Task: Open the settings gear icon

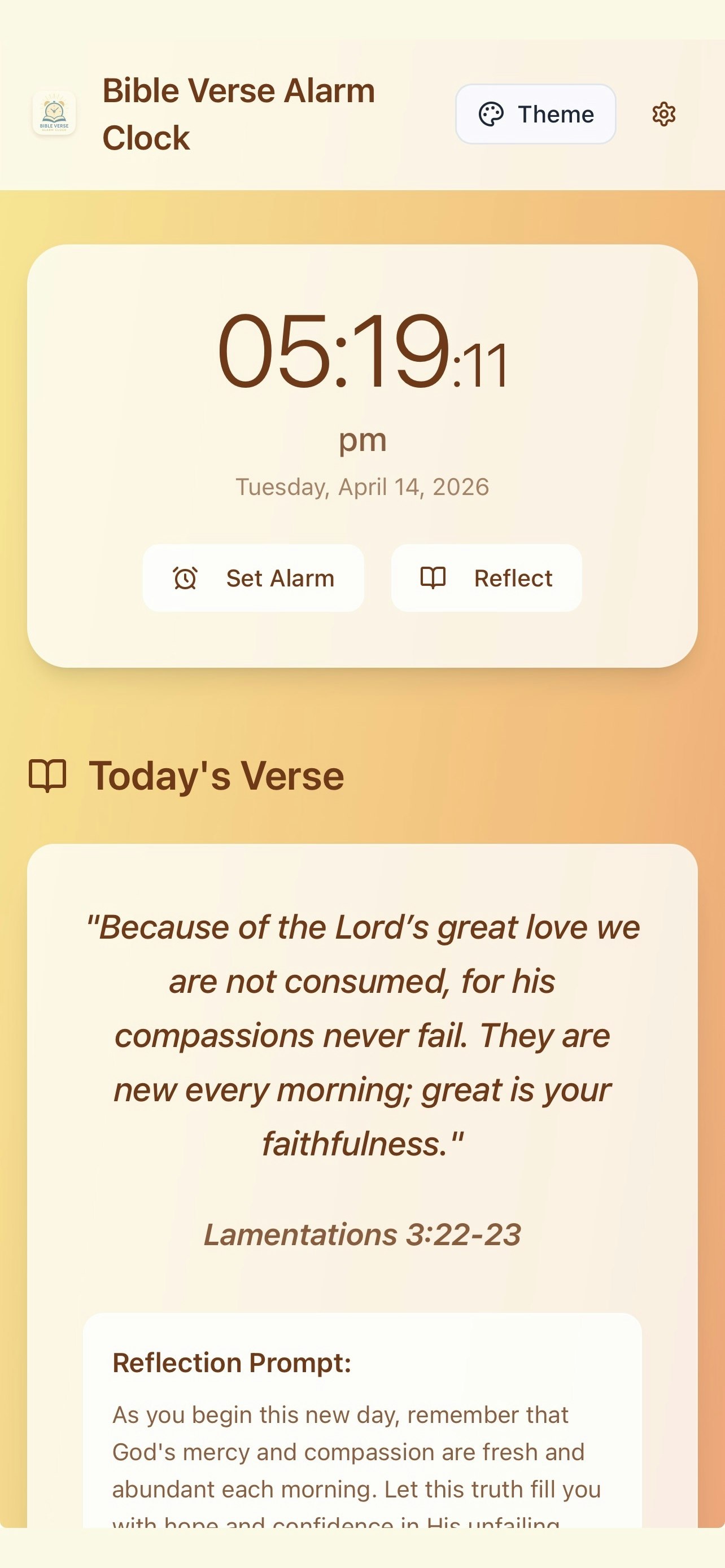Action: (x=664, y=114)
